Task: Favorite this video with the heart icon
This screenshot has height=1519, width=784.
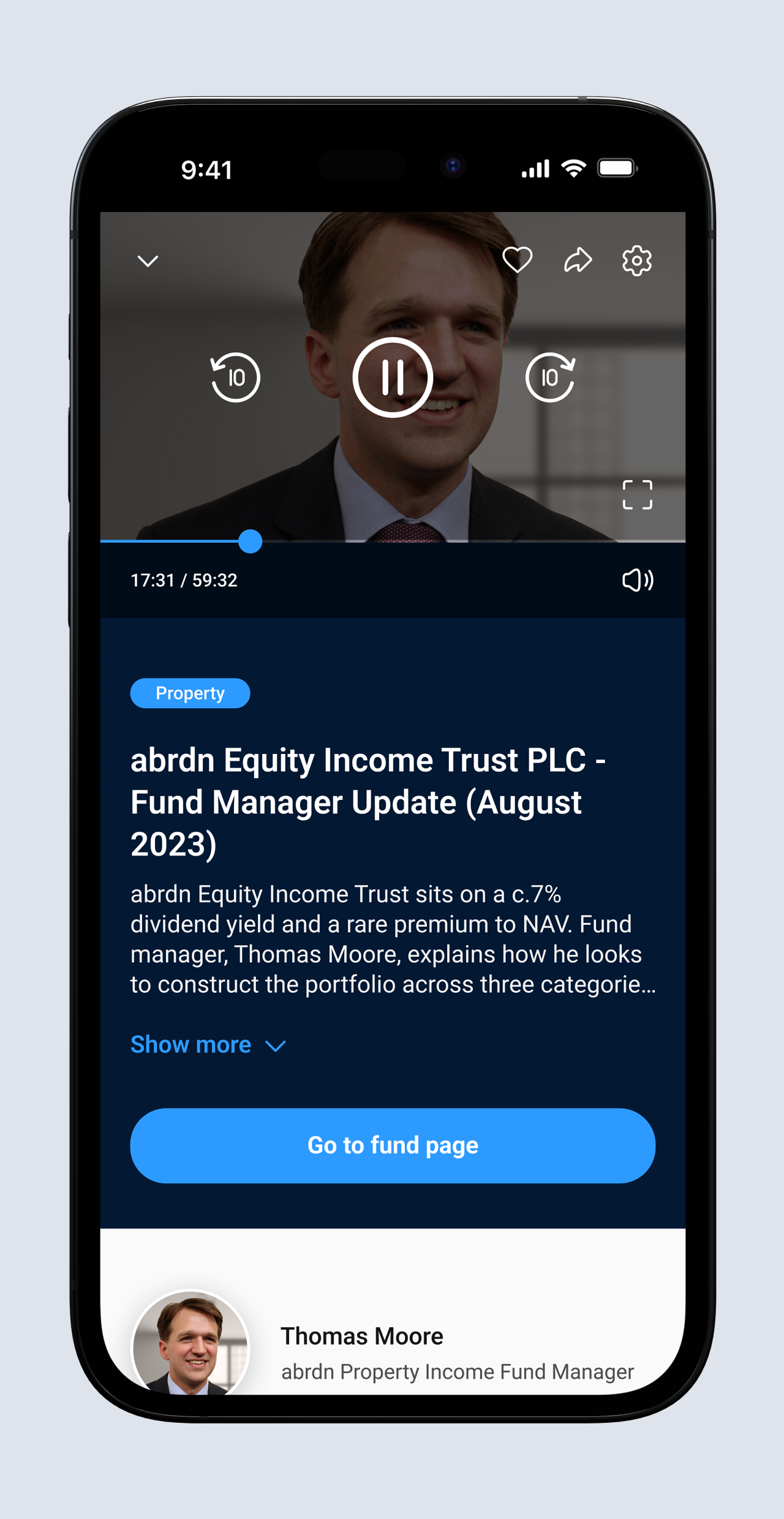Action: point(518,260)
